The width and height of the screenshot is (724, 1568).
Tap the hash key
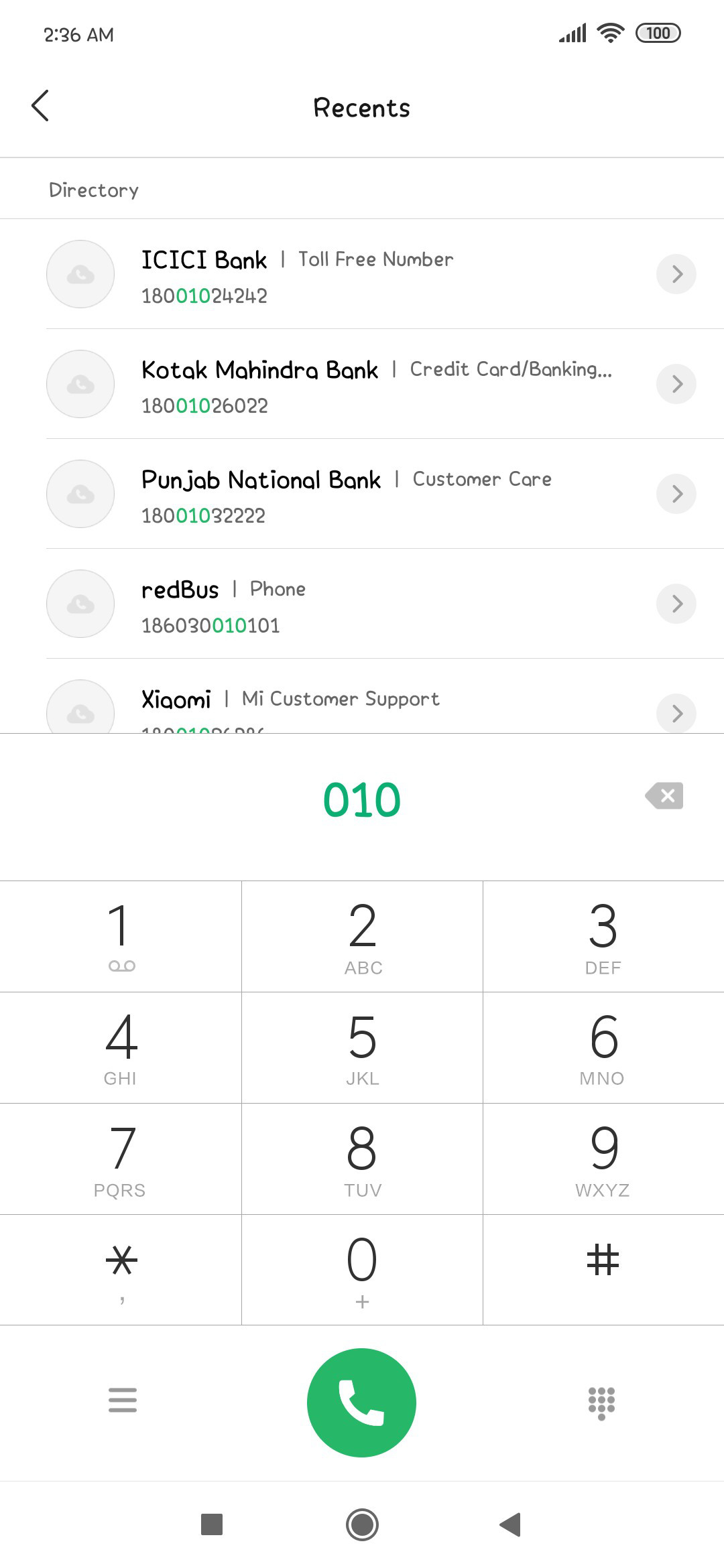(603, 1270)
